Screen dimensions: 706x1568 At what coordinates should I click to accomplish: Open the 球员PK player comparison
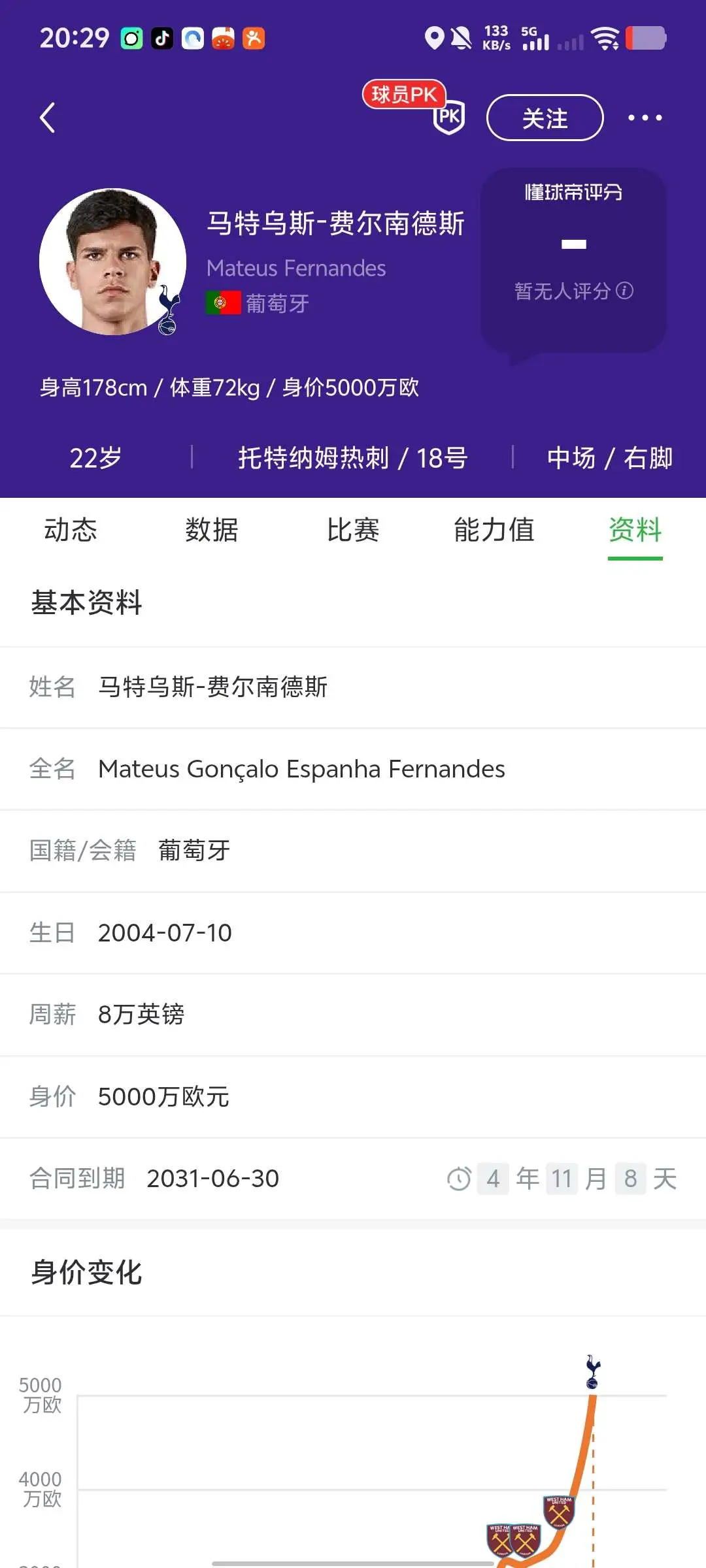pyautogui.click(x=416, y=107)
